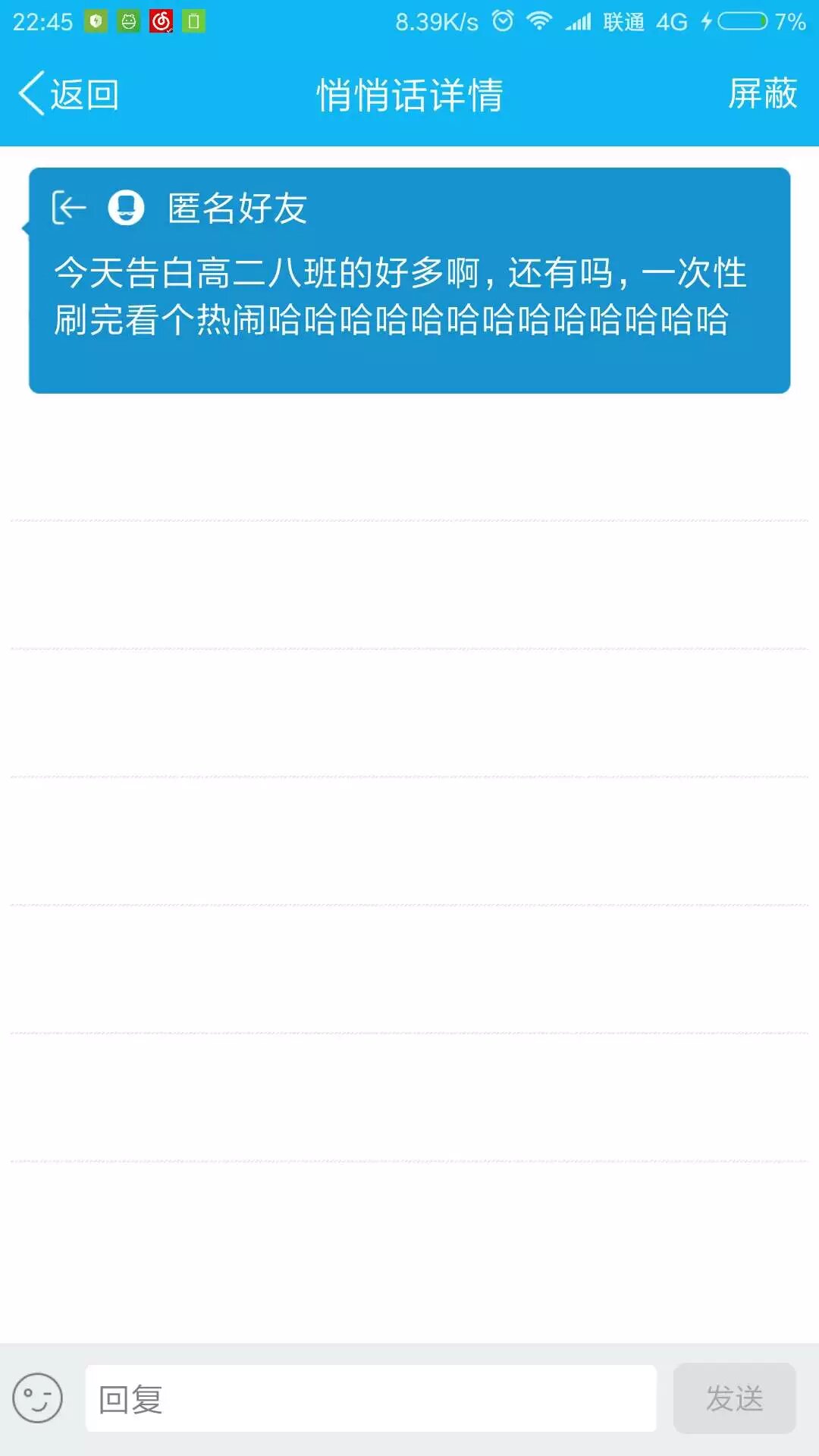Go back with the 返回 button
This screenshot has height=1456, width=819.
(x=68, y=95)
